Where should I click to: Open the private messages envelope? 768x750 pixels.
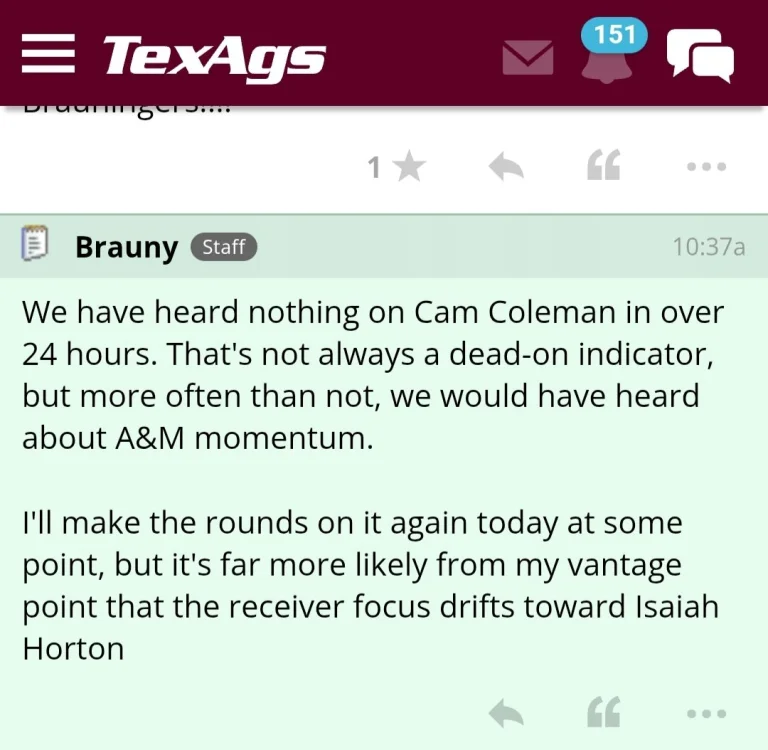(527, 57)
